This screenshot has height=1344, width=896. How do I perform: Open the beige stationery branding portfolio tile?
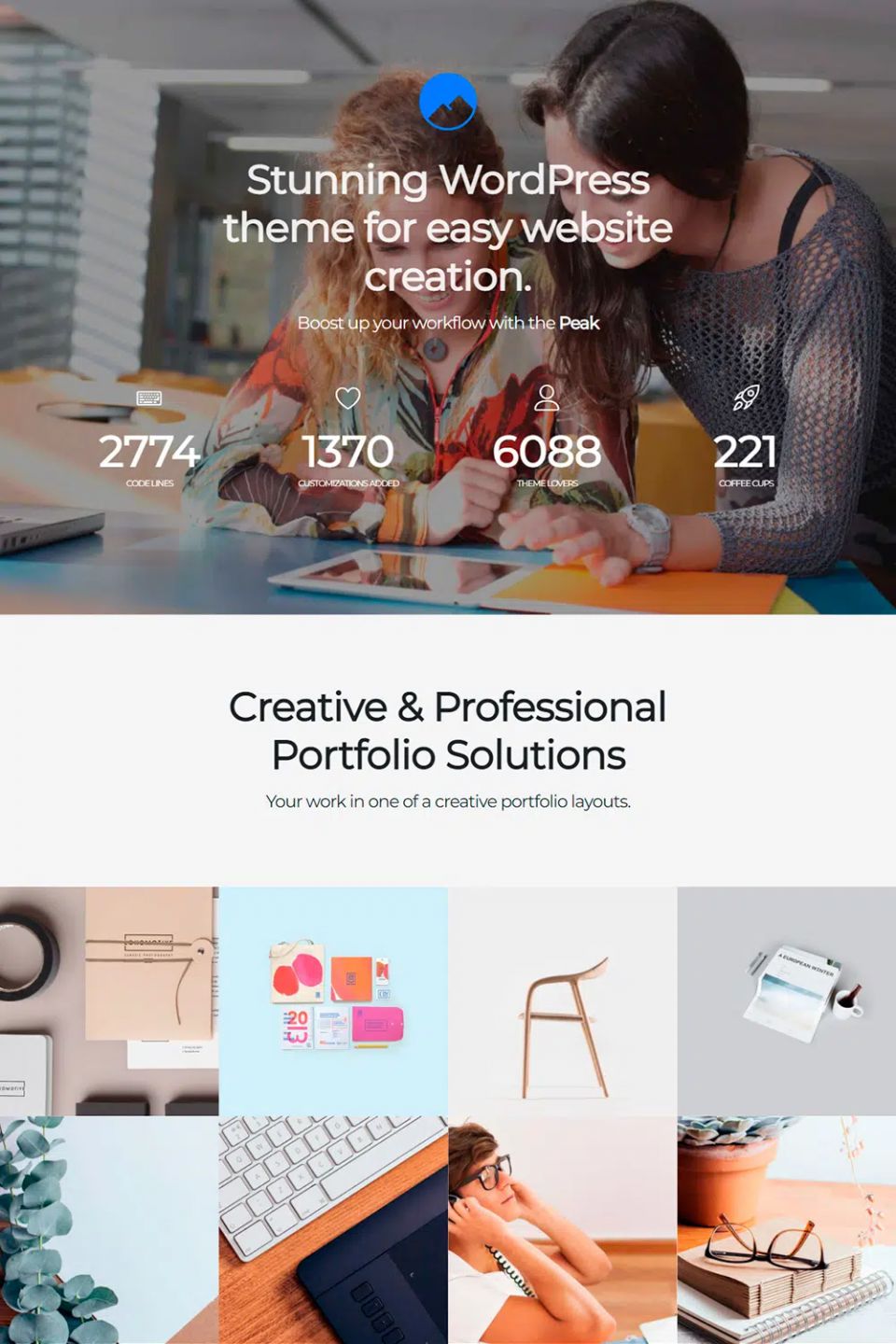tap(109, 1001)
